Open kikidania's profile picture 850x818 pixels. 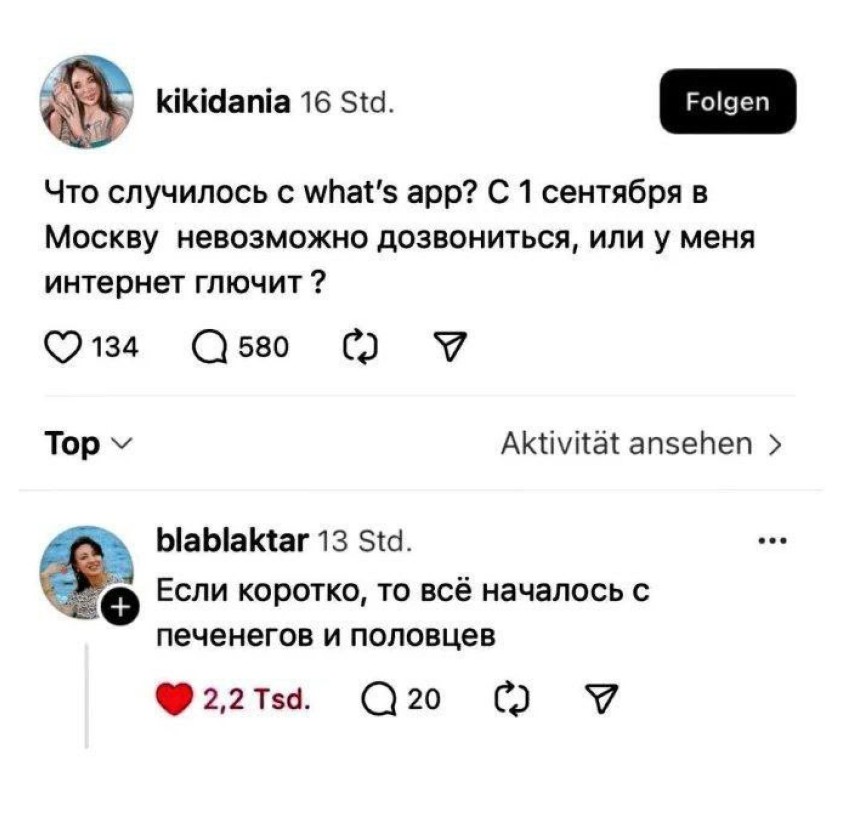click(x=86, y=102)
